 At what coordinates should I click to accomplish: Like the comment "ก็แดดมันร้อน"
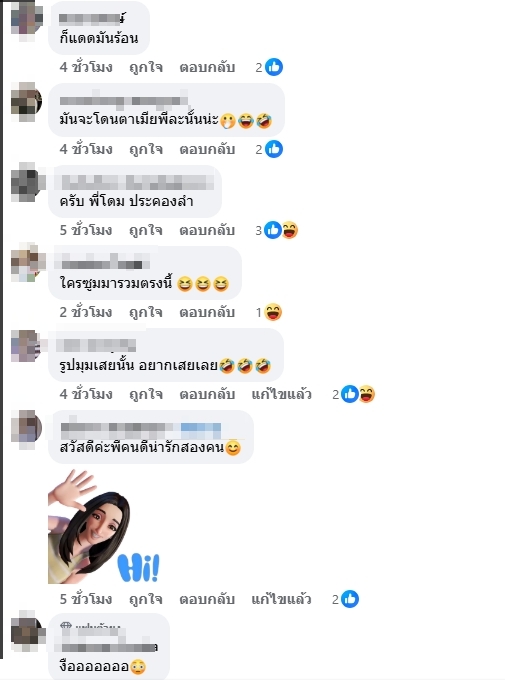(x=146, y=67)
